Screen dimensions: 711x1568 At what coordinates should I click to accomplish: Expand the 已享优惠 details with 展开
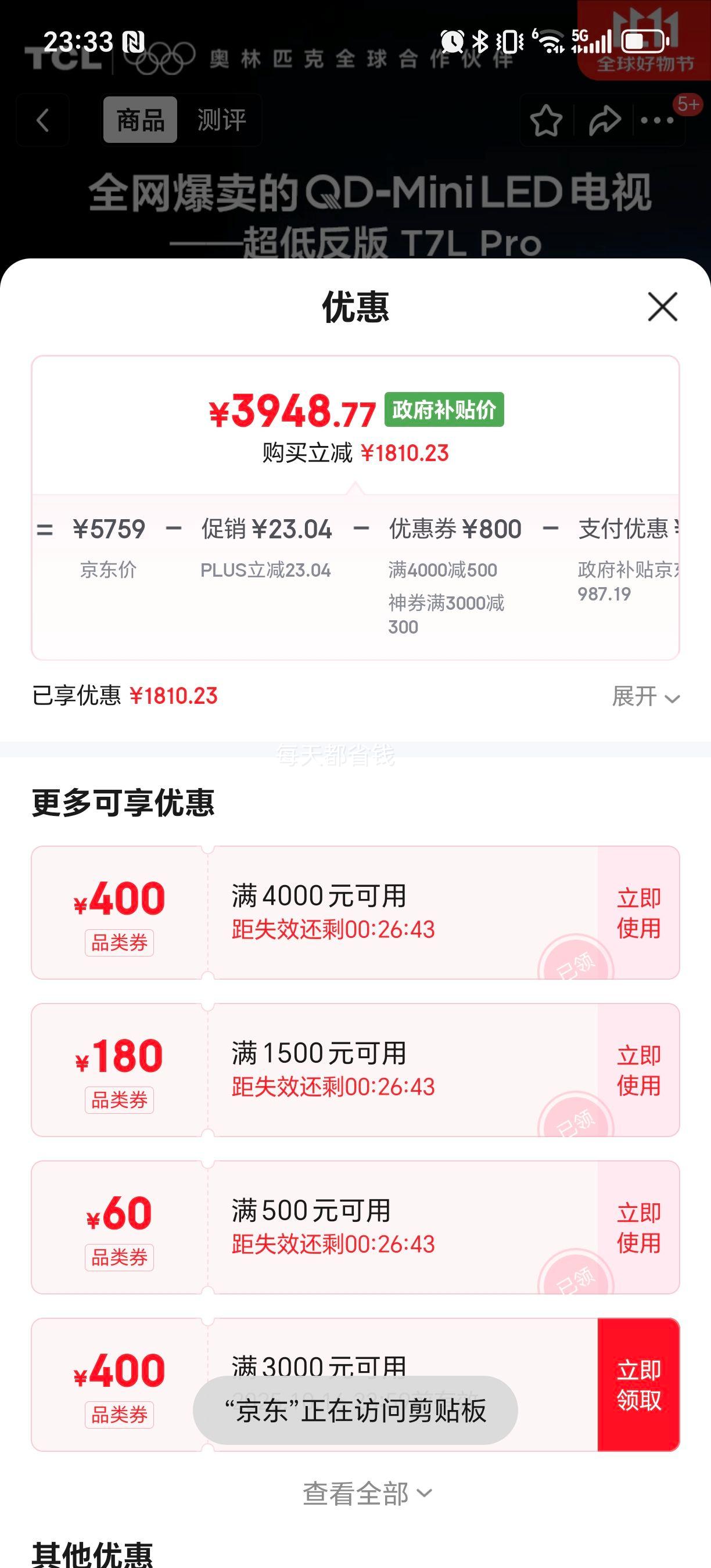(x=645, y=696)
